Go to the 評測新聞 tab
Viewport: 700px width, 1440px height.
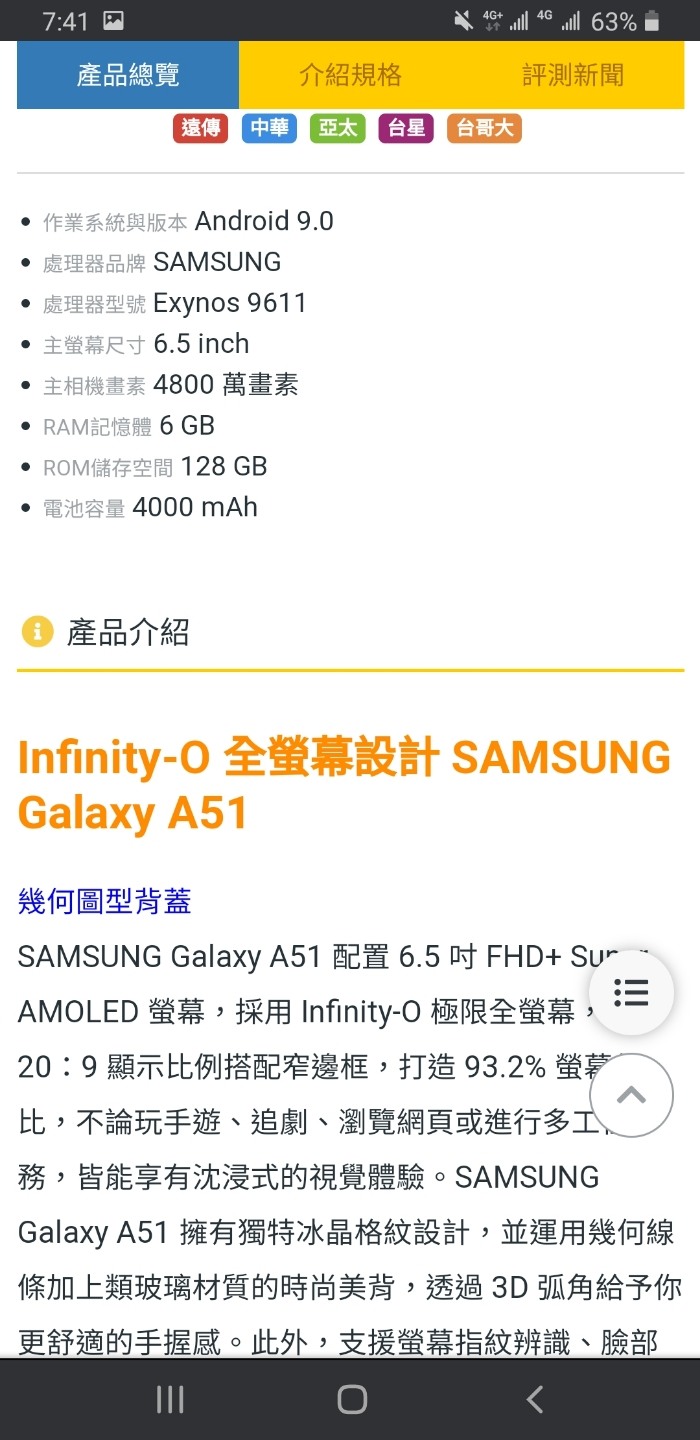tap(573, 75)
